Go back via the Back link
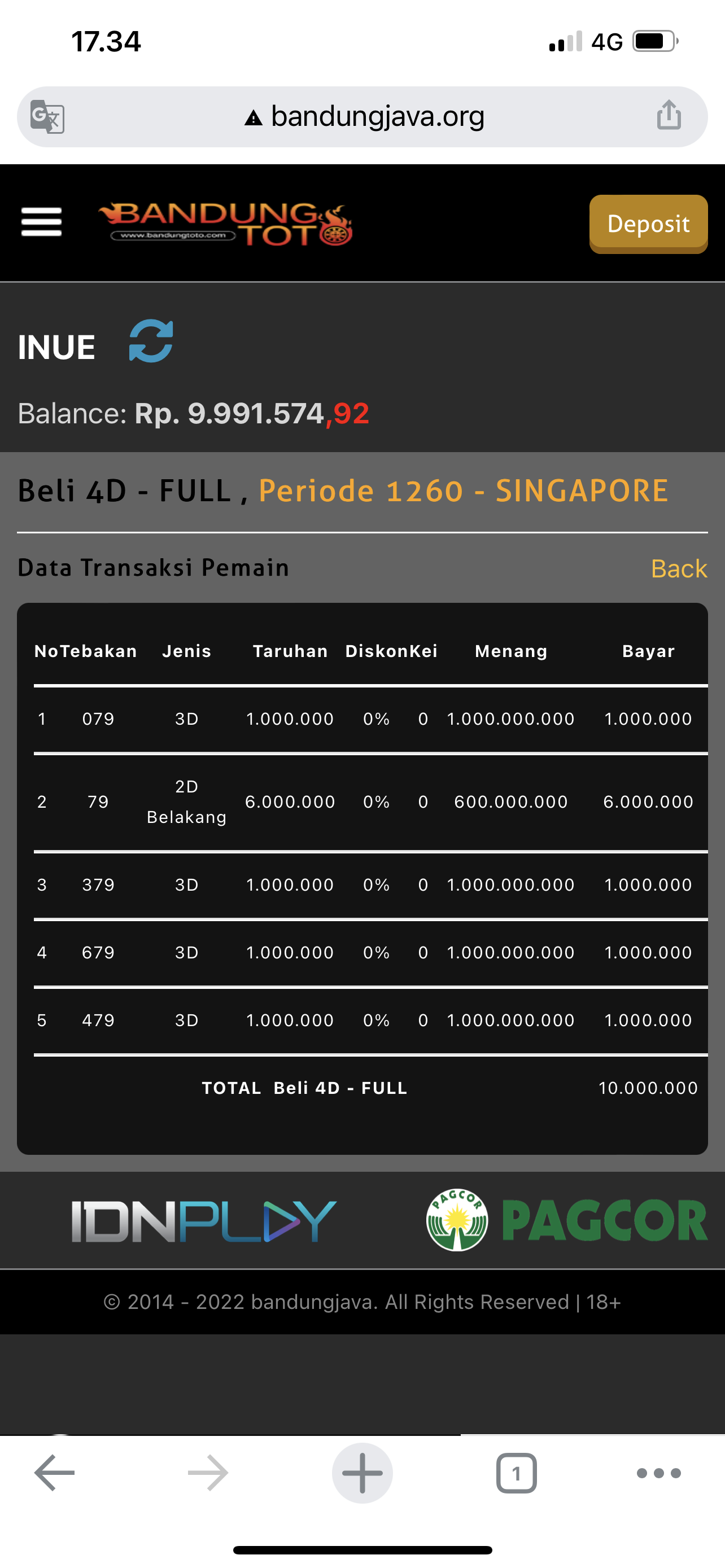 coord(678,568)
